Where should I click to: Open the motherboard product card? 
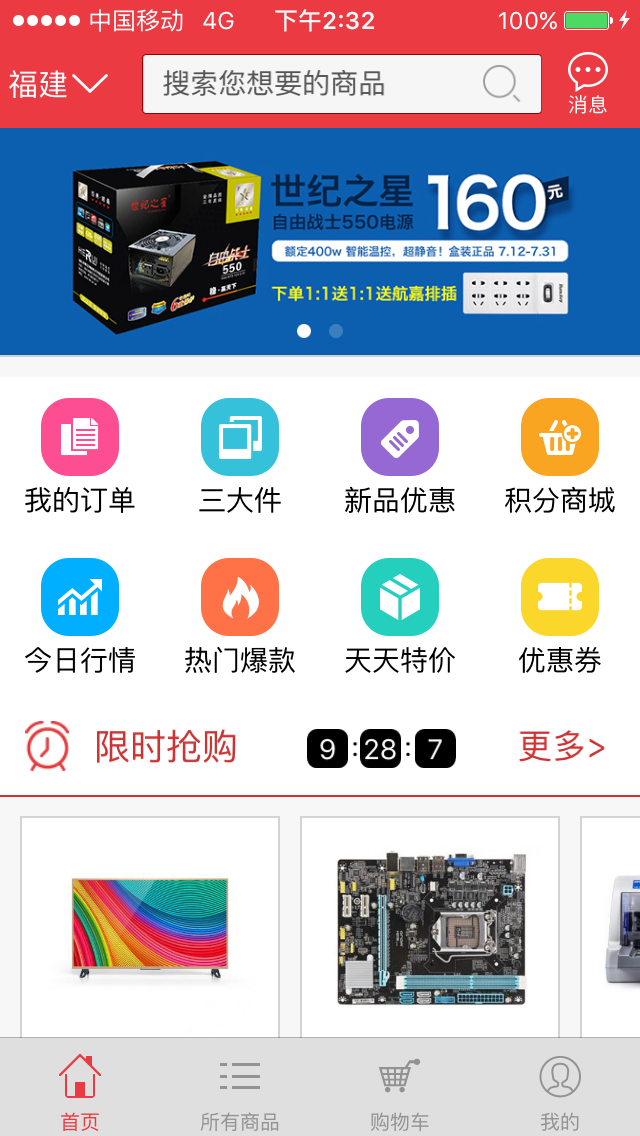coord(430,927)
